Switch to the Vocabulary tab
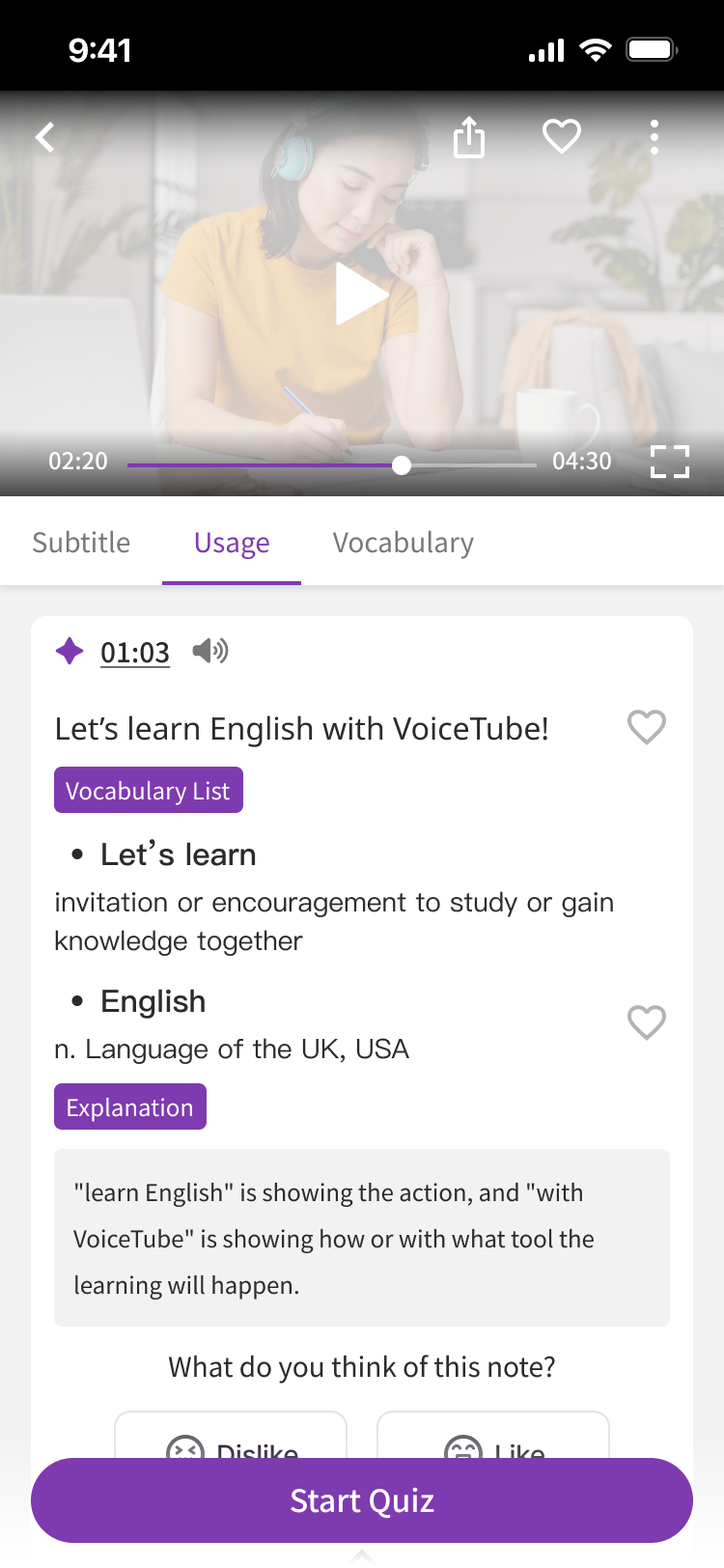The width and height of the screenshot is (724, 1568). [x=403, y=543]
